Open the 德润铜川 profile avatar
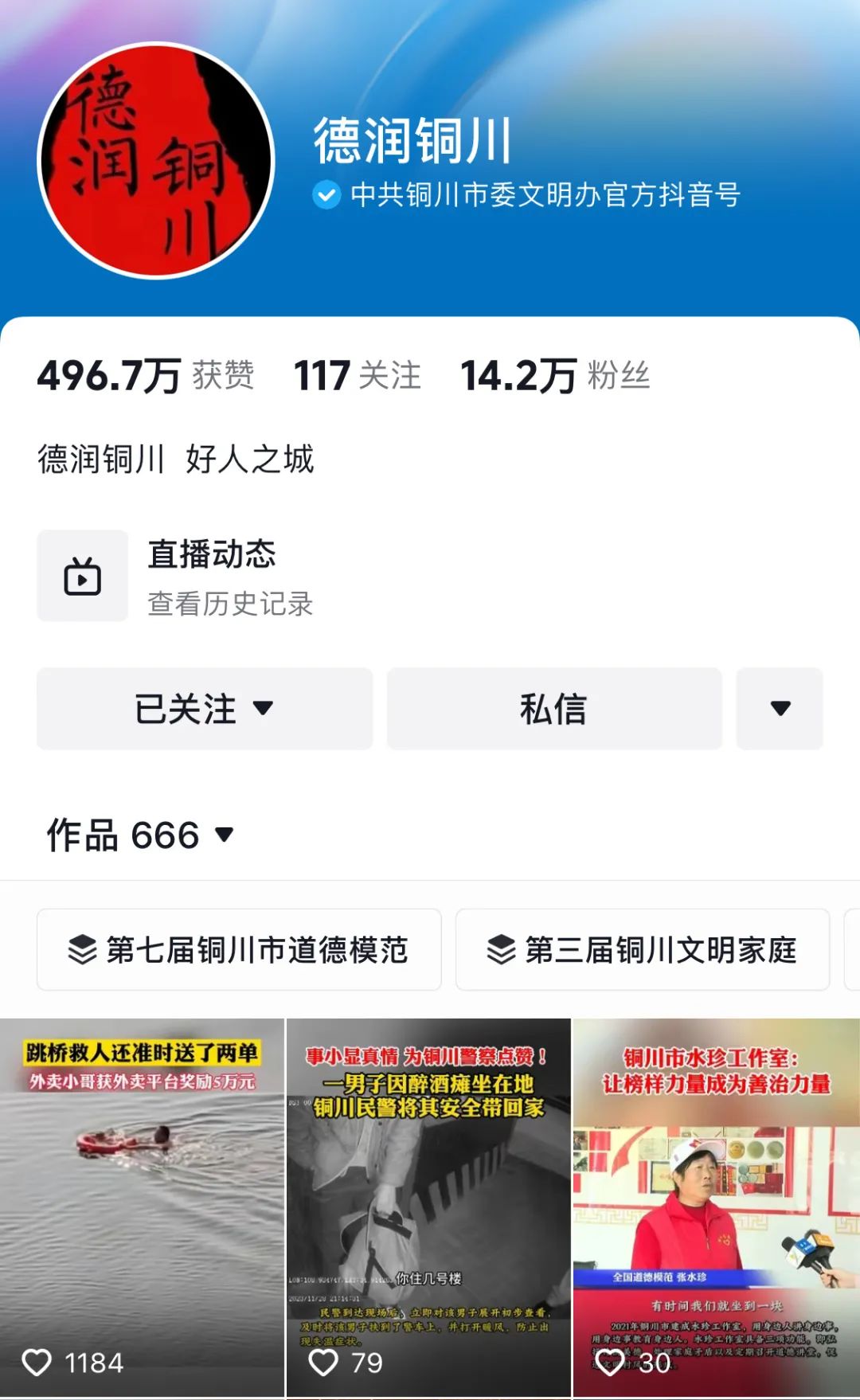The image size is (860, 1400). click(156, 161)
